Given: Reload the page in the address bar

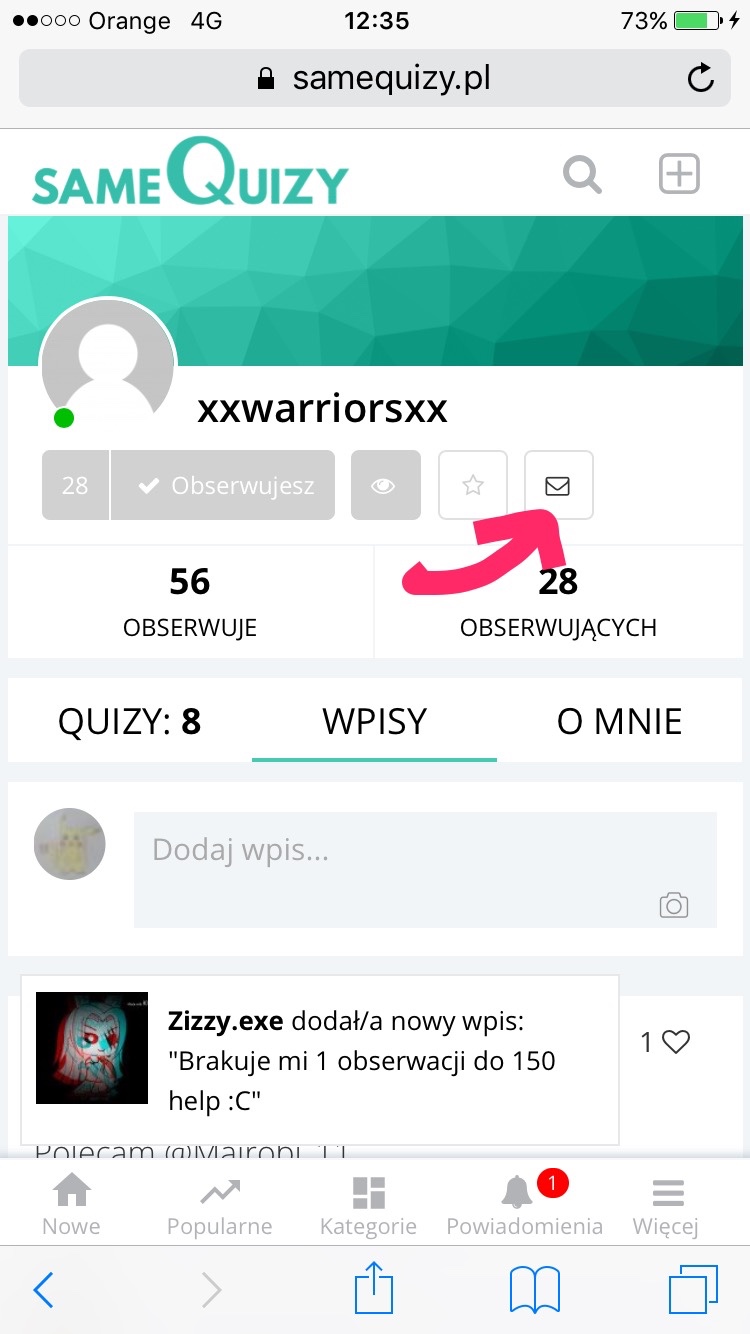Looking at the screenshot, I should [x=702, y=78].
